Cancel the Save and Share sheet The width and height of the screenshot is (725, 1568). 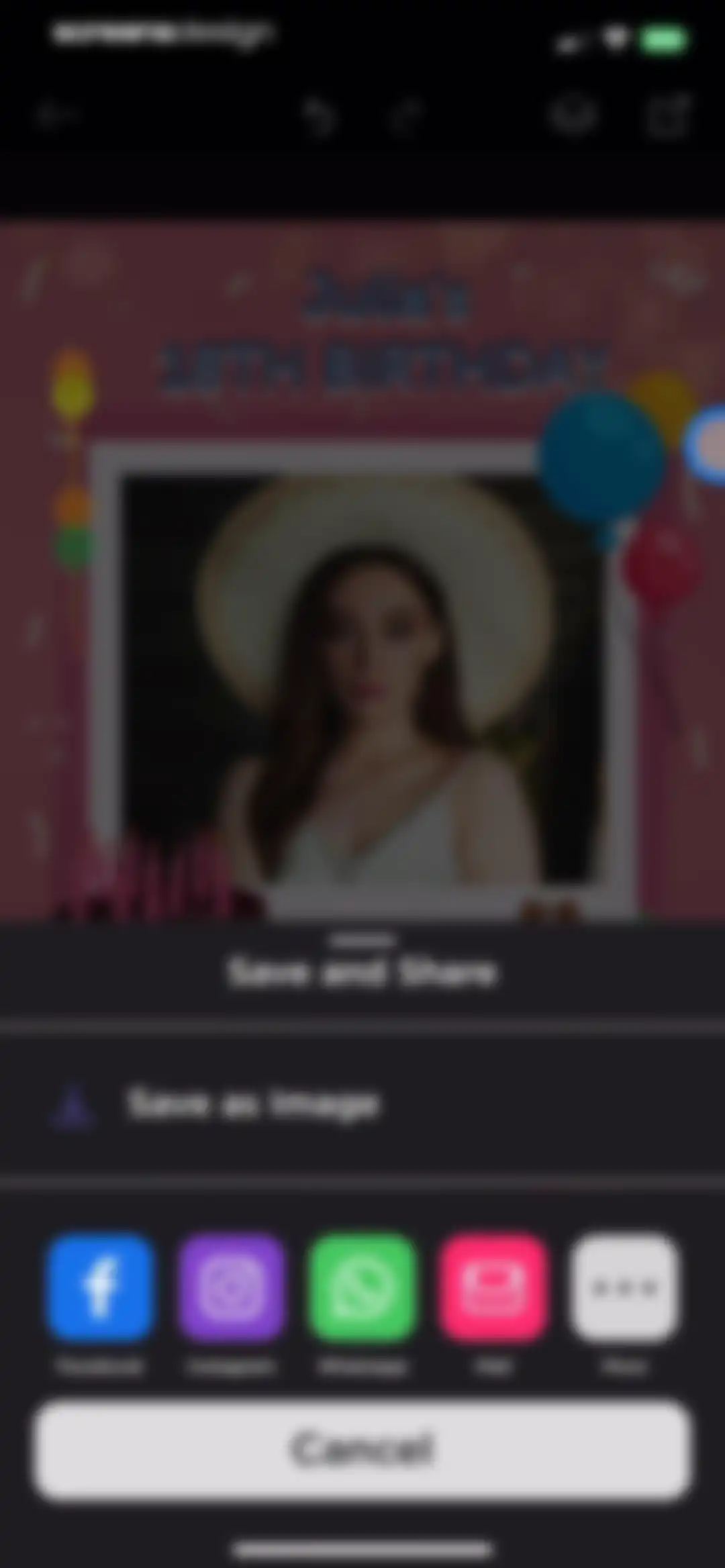pos(362,1449)
